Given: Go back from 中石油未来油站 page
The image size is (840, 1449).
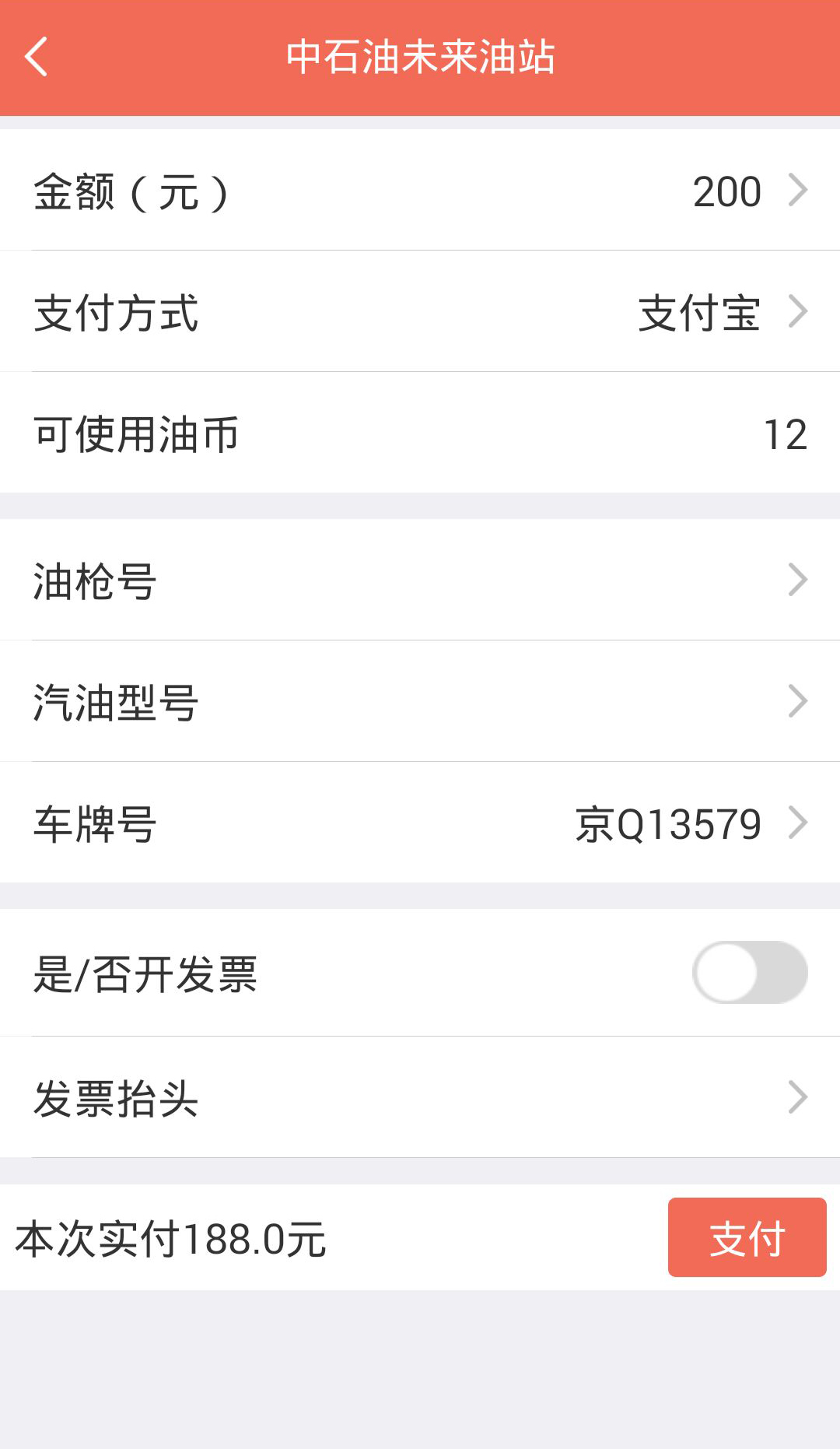Looking at the screenshot, I should (x=37, y=57).
